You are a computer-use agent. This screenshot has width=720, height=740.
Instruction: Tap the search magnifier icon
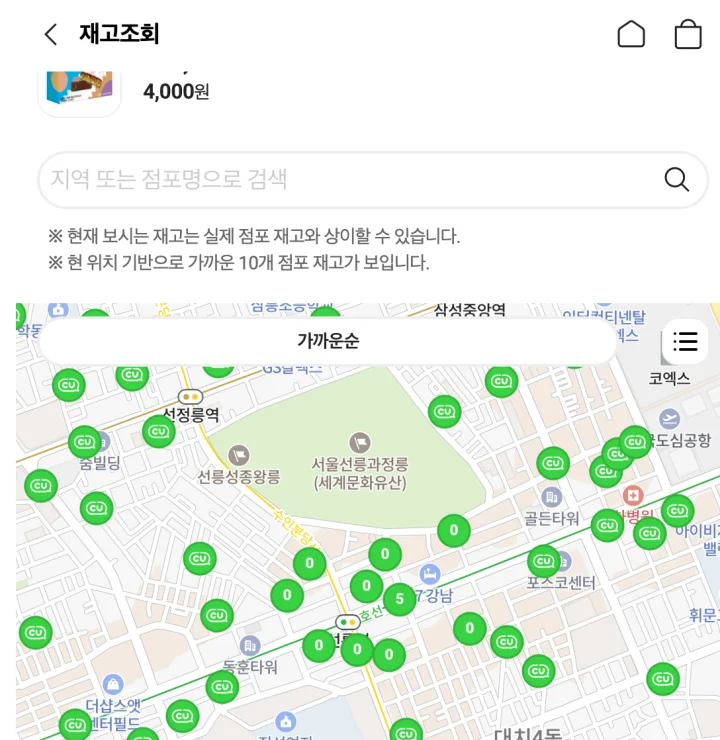676,179
